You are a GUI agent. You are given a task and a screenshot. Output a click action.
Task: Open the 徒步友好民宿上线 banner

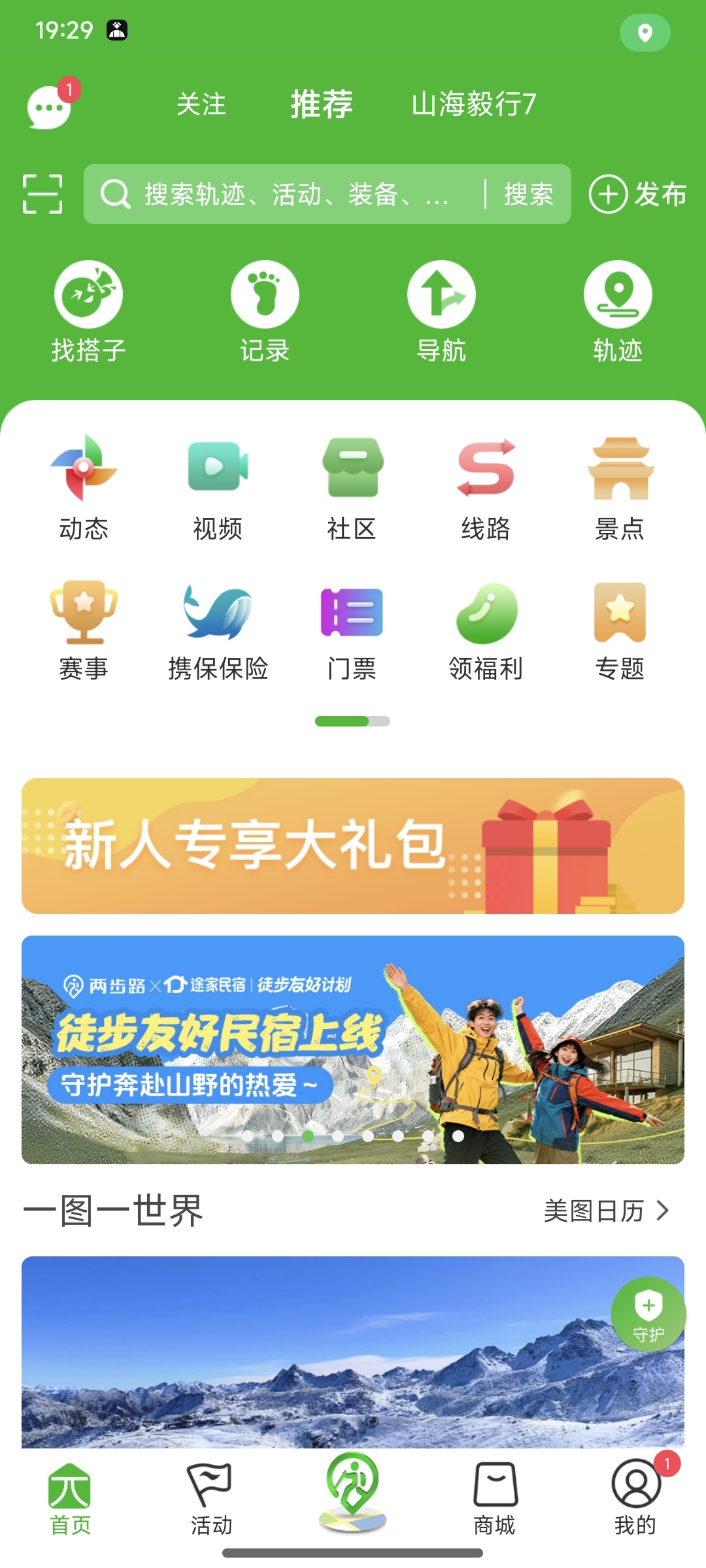pyautogui.click(x=353, y=1049)
